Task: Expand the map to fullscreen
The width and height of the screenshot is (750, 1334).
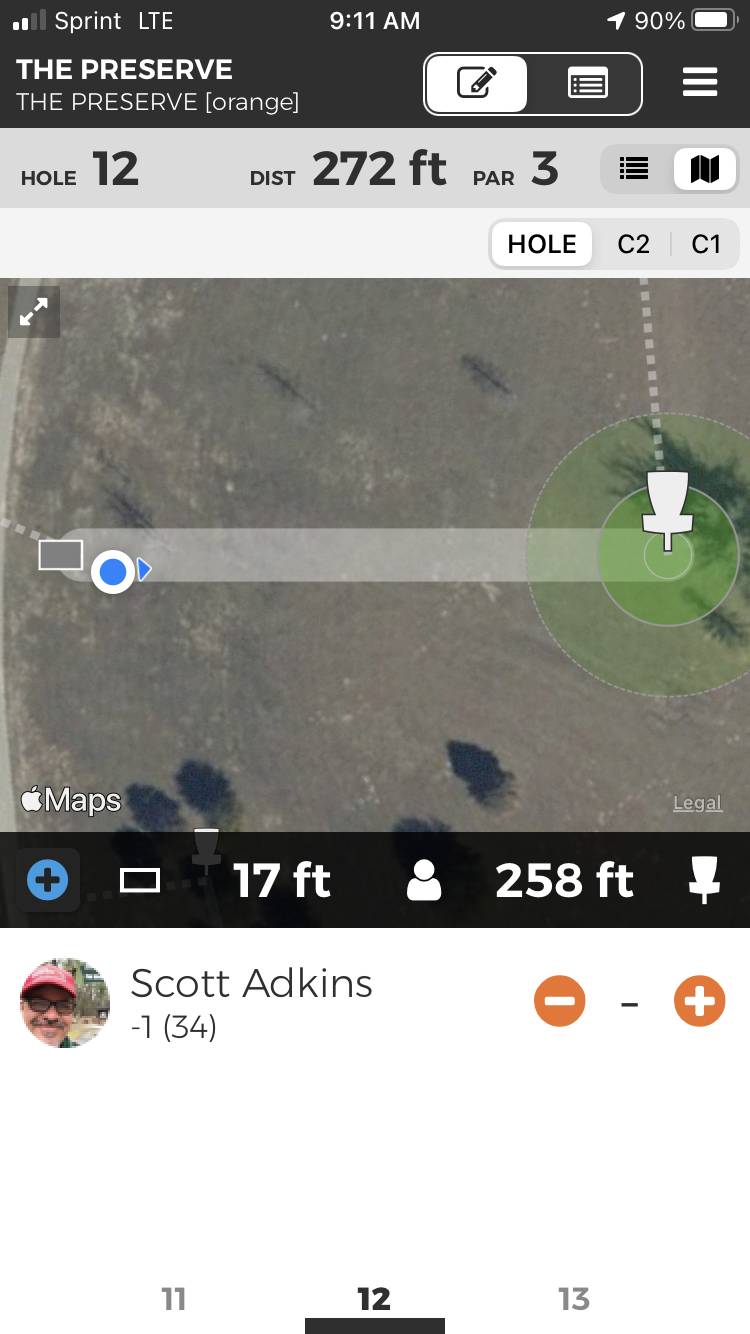Action: pyautogui.click(x=34, y=312)
